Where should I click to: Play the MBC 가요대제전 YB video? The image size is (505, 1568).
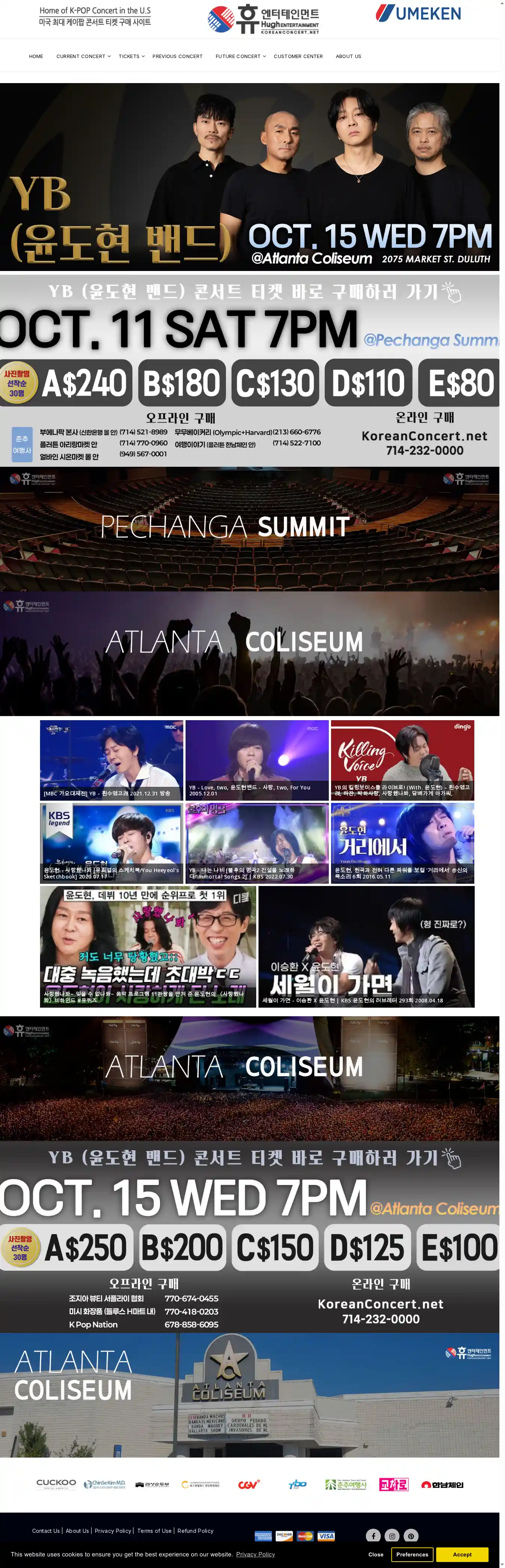111,759
